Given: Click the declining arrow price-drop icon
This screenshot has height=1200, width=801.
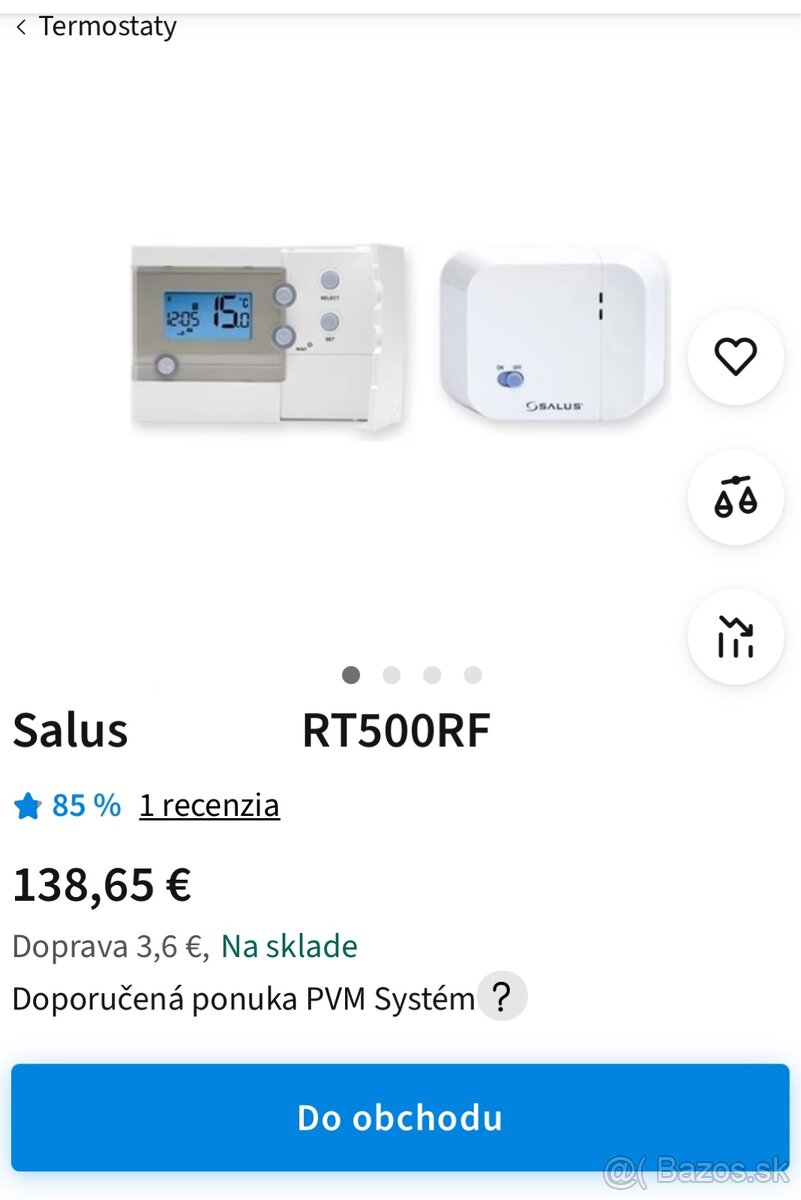Looking at the screenshot, I should click(735, 637).
